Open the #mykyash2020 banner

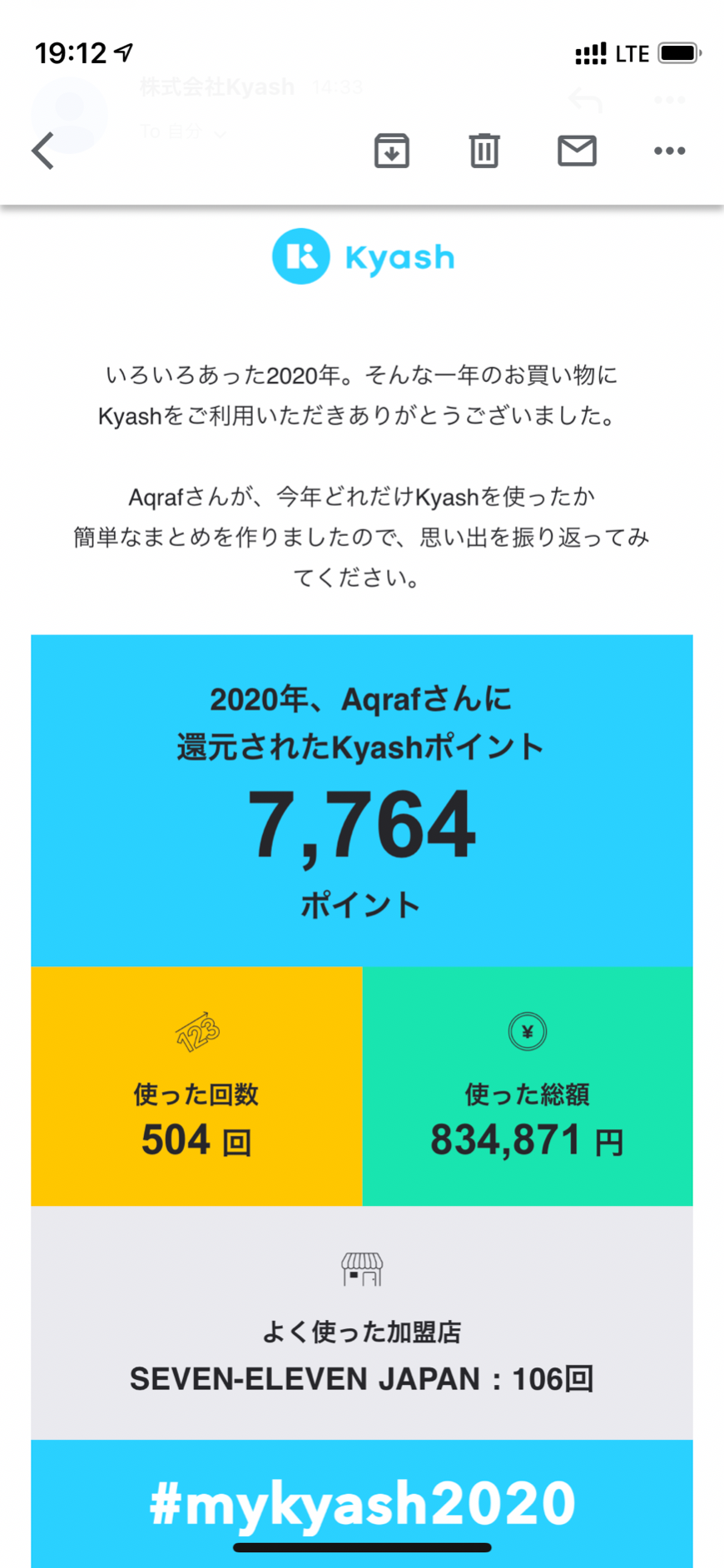[x=362, y=1503]
